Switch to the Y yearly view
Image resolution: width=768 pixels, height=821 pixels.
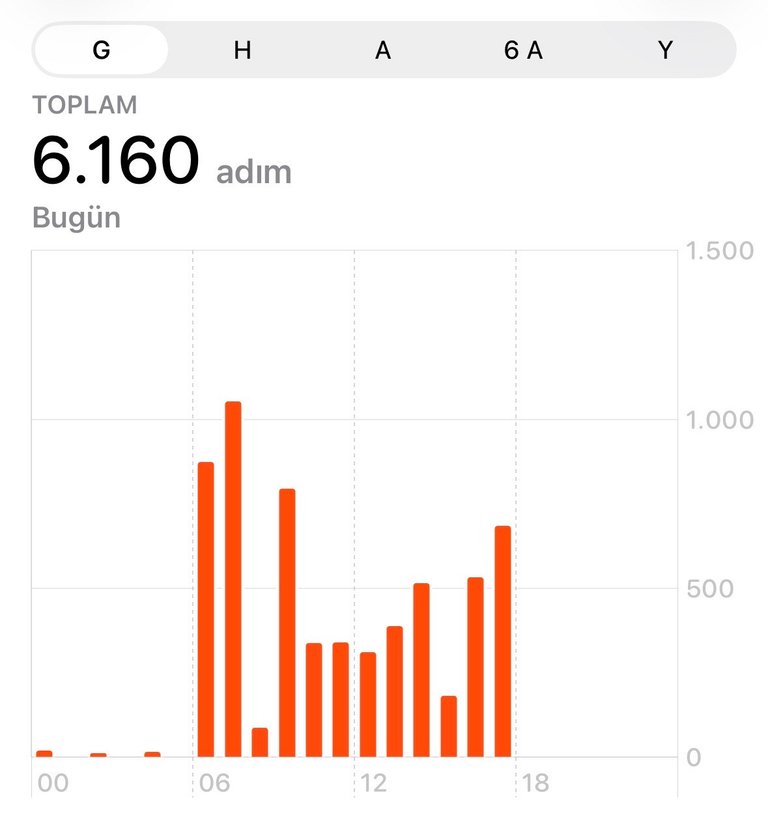[665, 50]
